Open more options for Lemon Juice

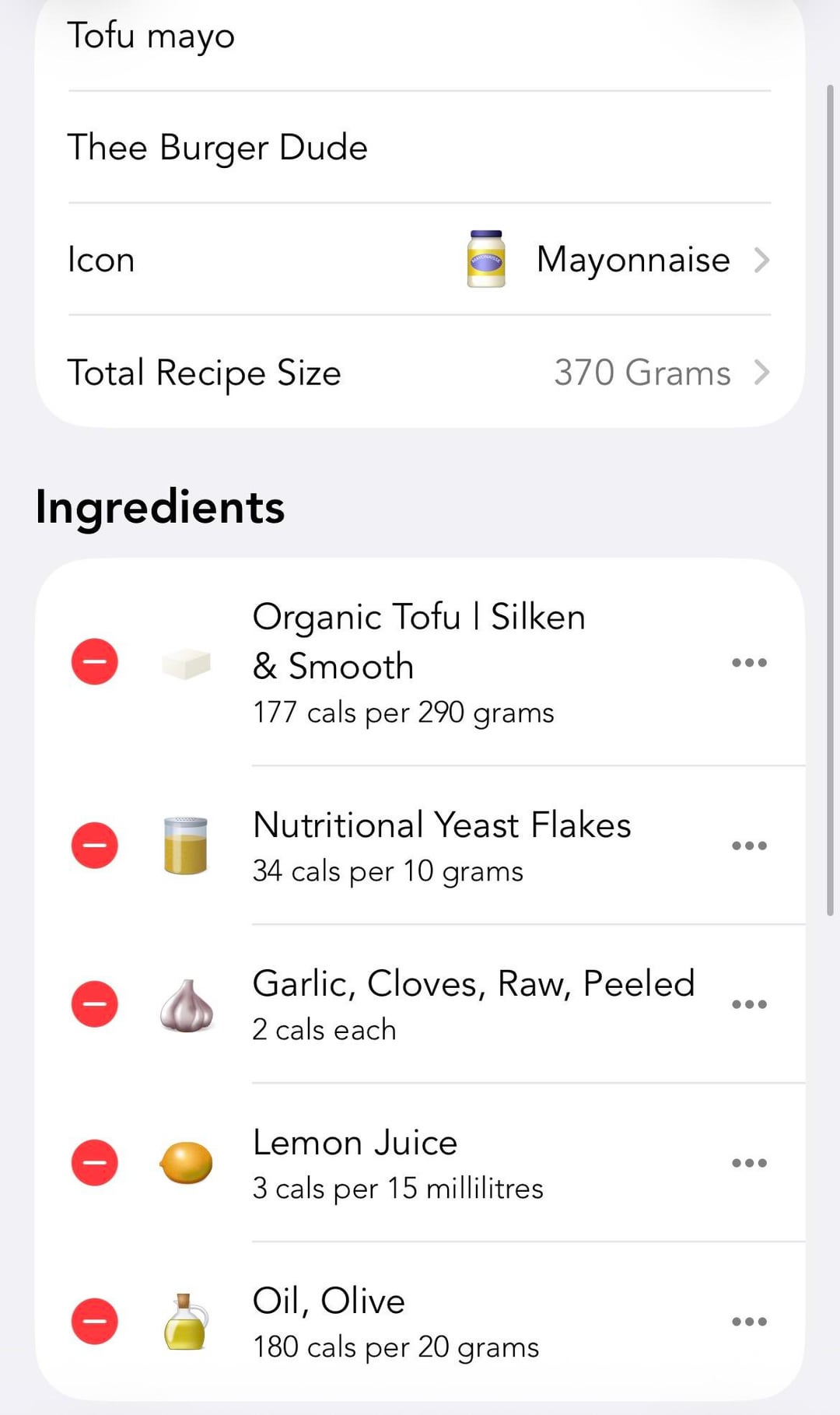(749, 1163)
